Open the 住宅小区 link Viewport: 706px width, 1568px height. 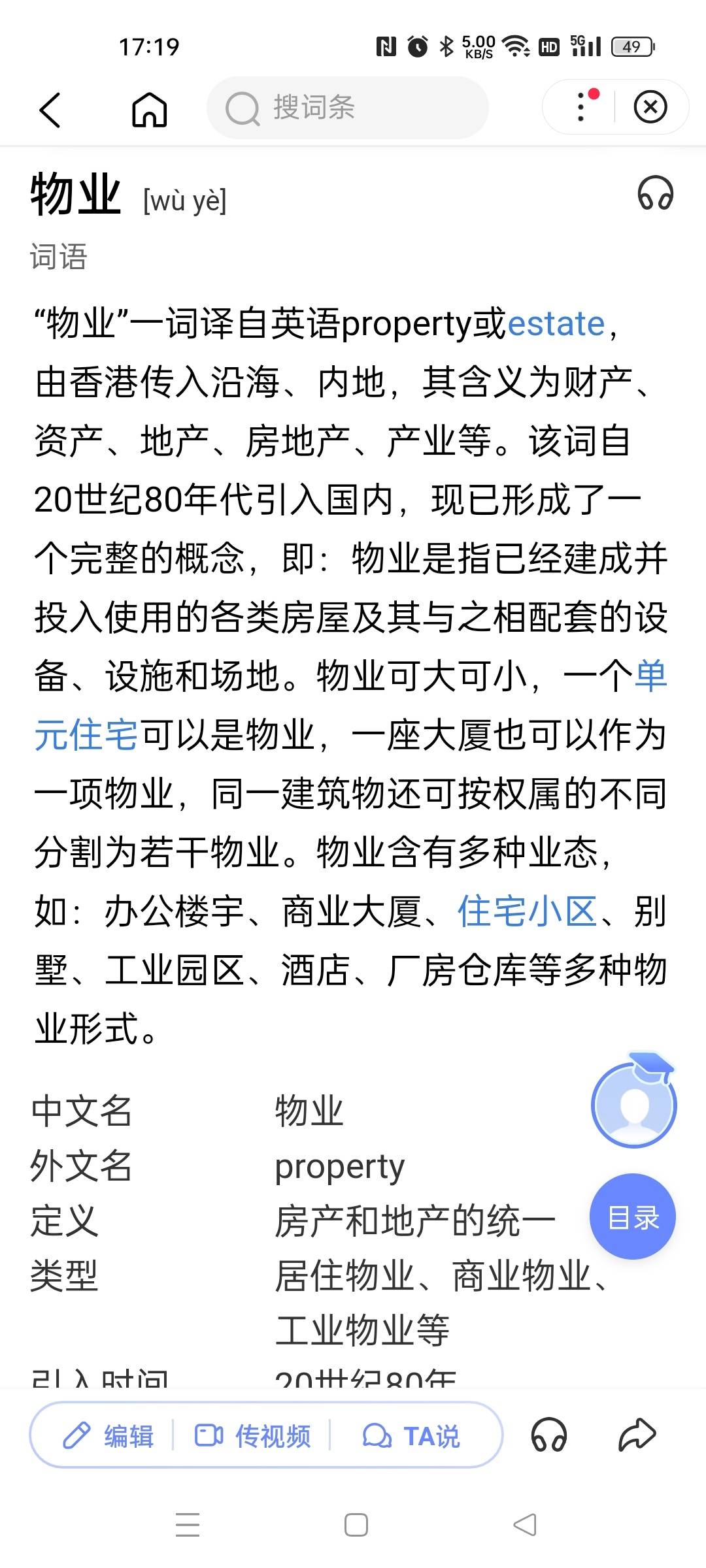tap(527, 911)
